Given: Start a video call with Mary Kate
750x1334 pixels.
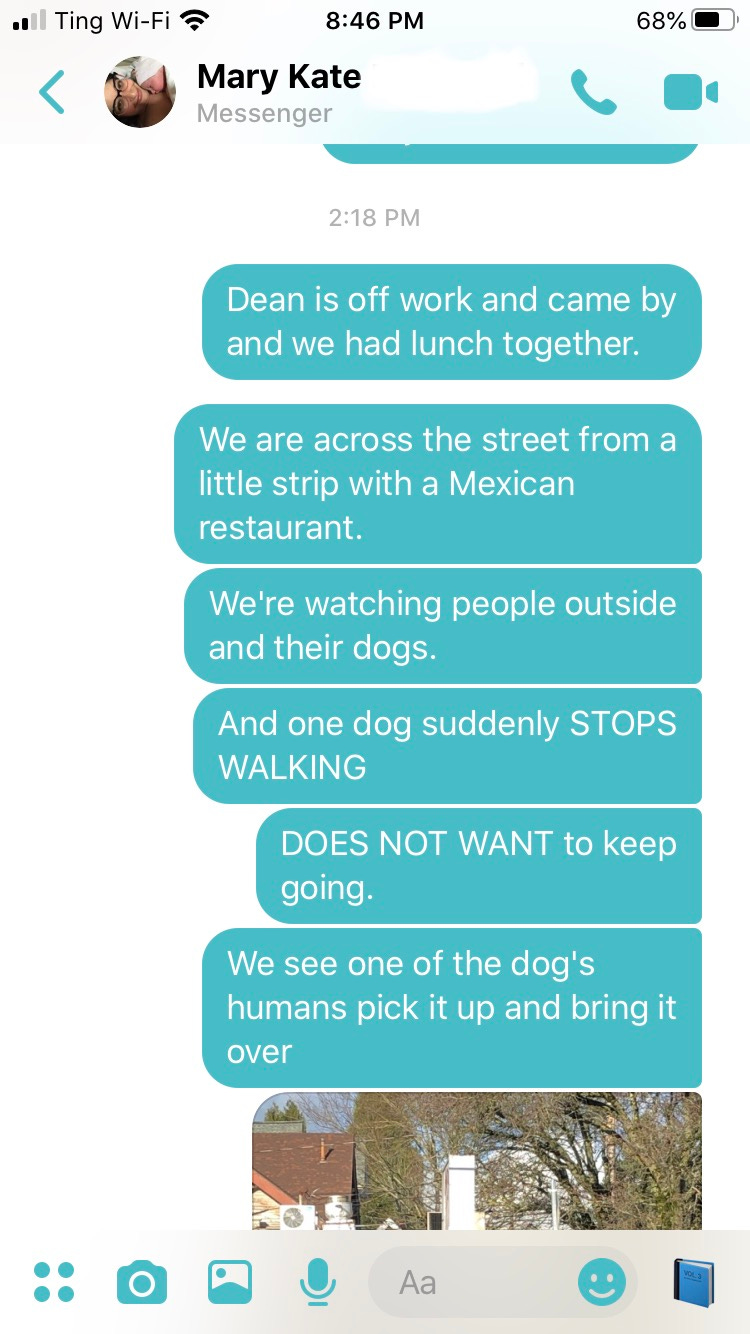Looking at the screenshot, I should click(690, 92).
